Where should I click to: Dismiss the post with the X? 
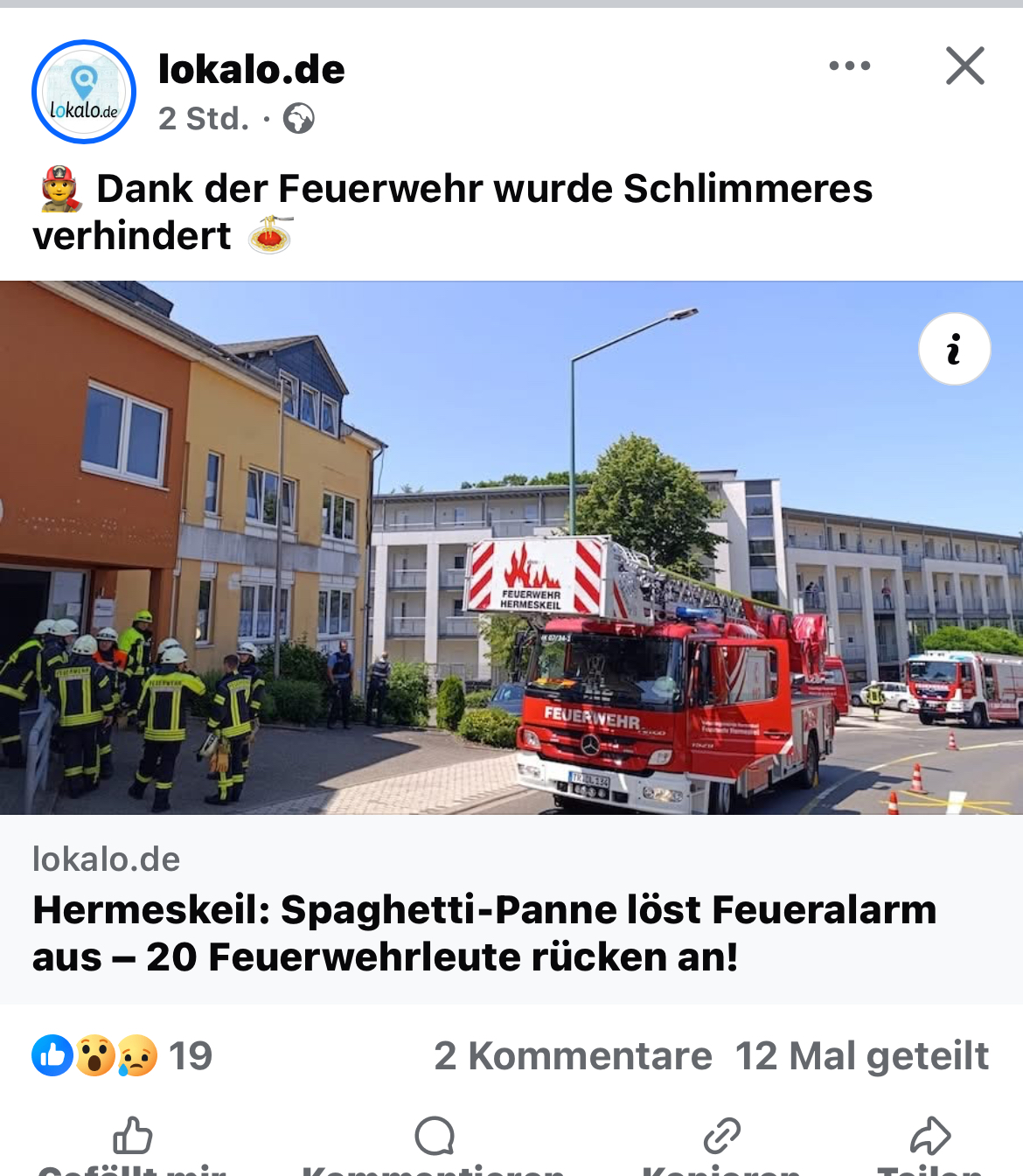(964, 66)
